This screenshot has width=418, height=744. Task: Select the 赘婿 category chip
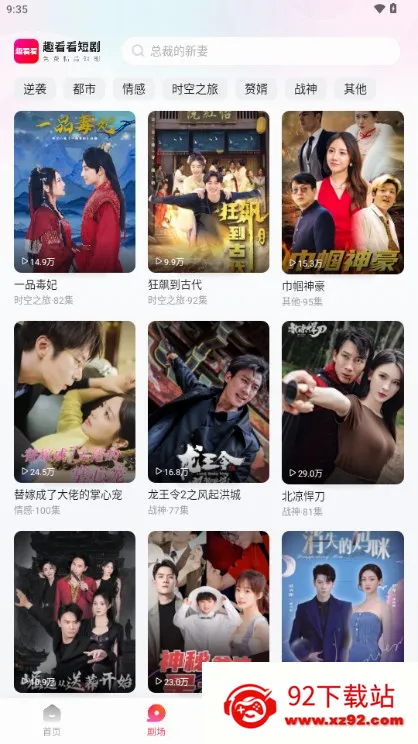(256, 89)
